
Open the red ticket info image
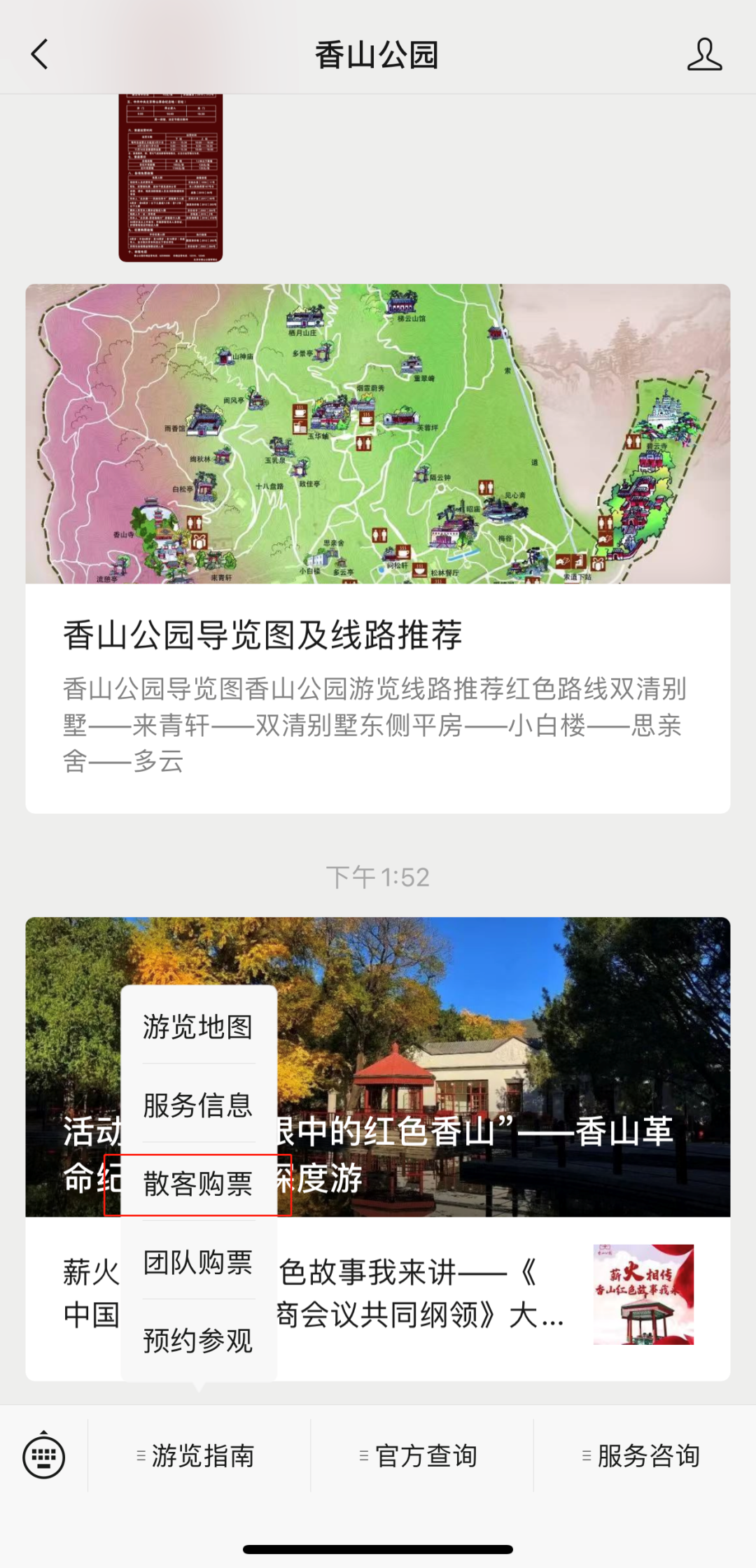click(x=170, y=177)
